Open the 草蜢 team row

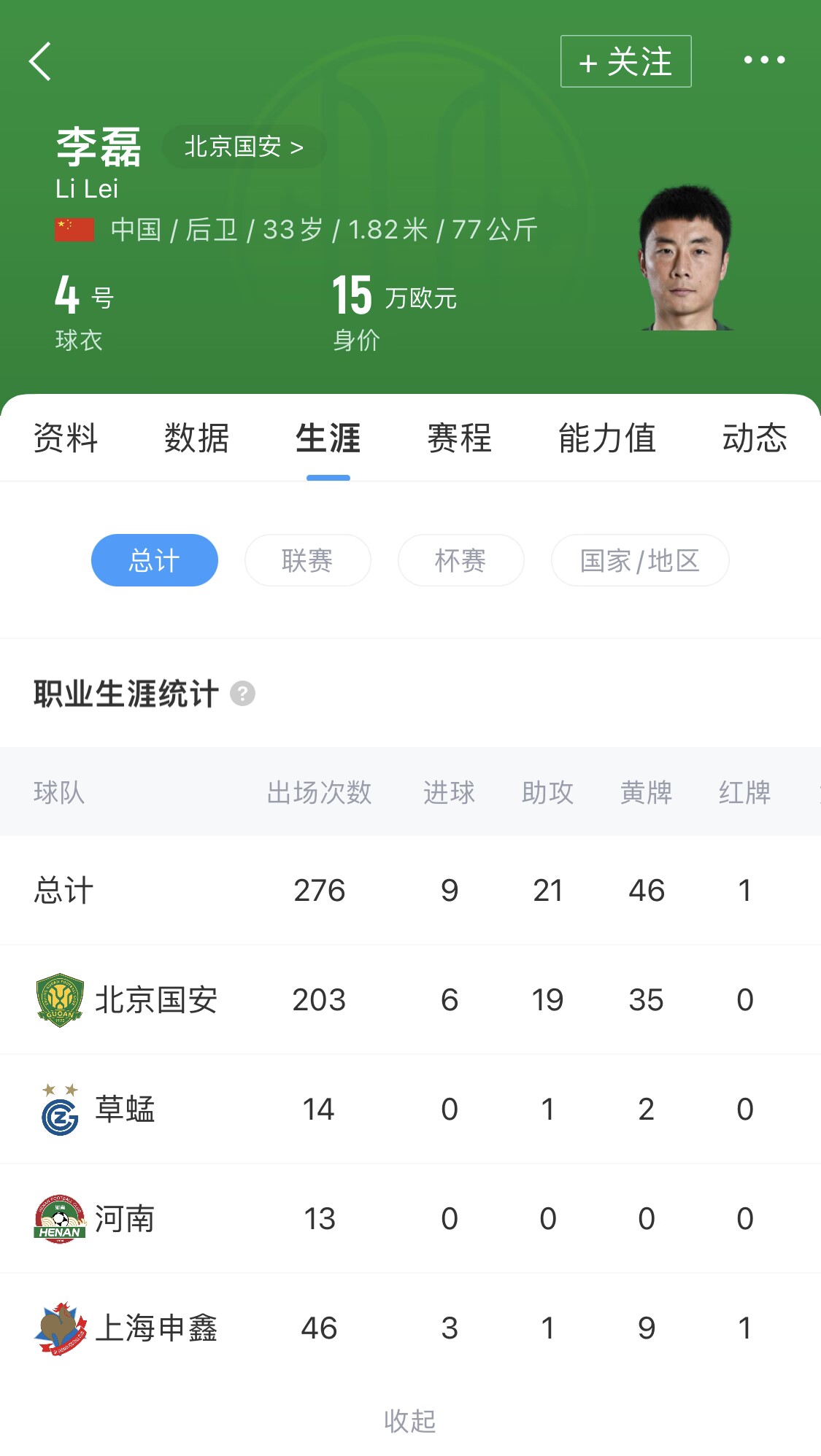point(124,1110)
